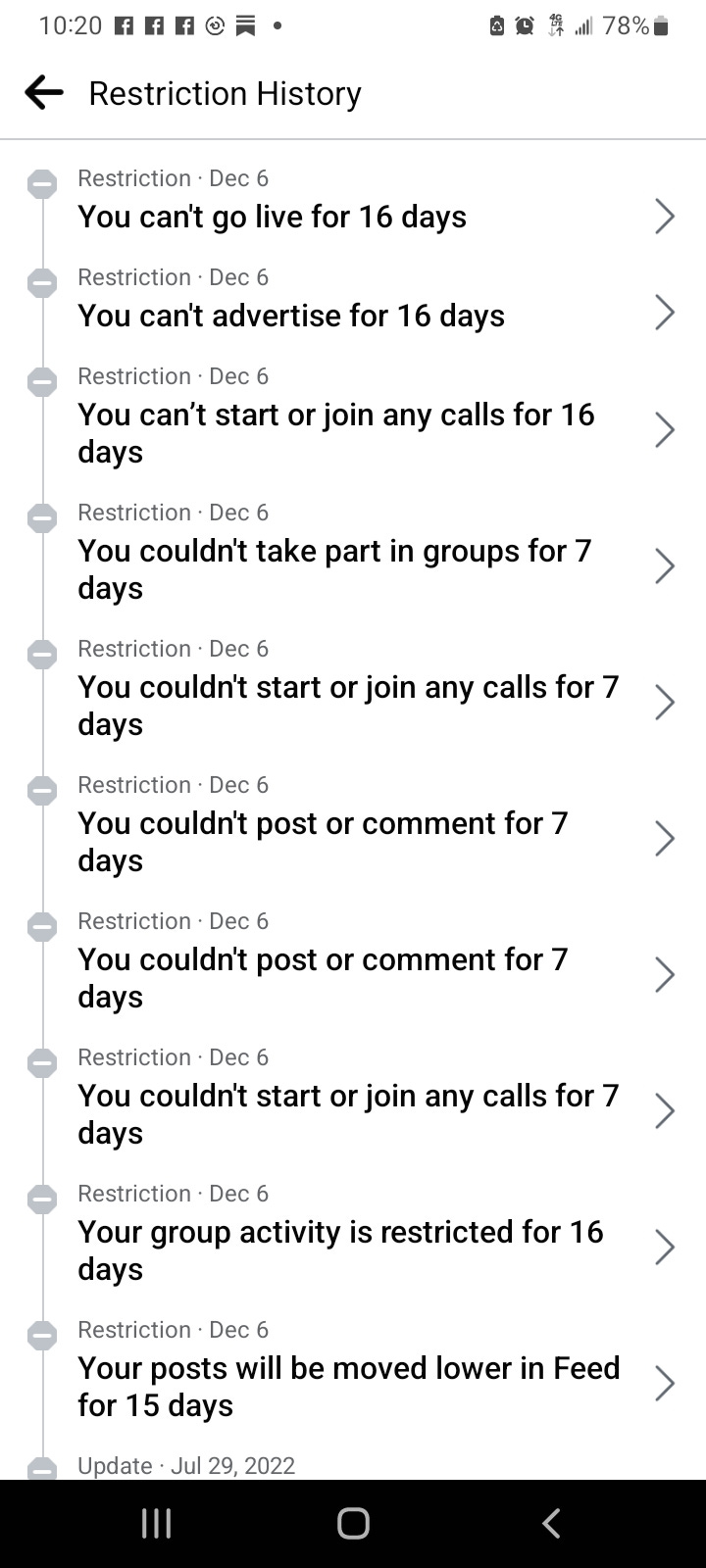Go back from Restriction History

coord(44,93)
